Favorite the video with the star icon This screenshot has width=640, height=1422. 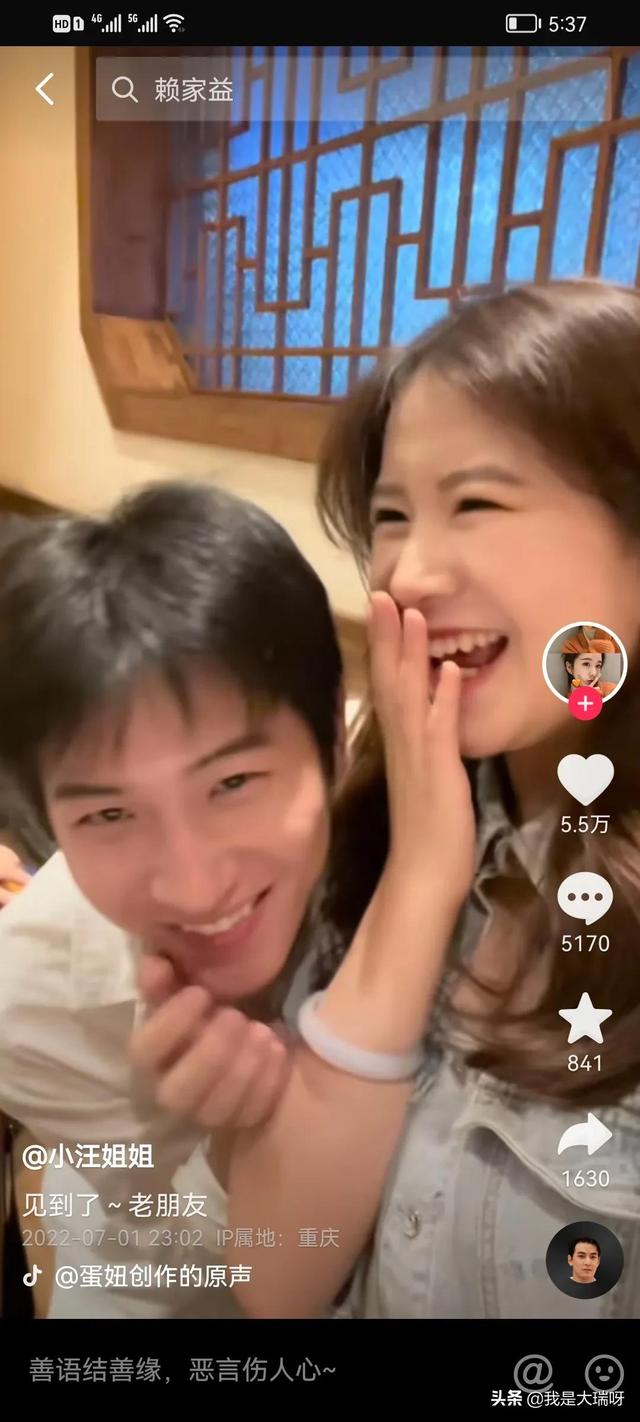click(585, 1019)
